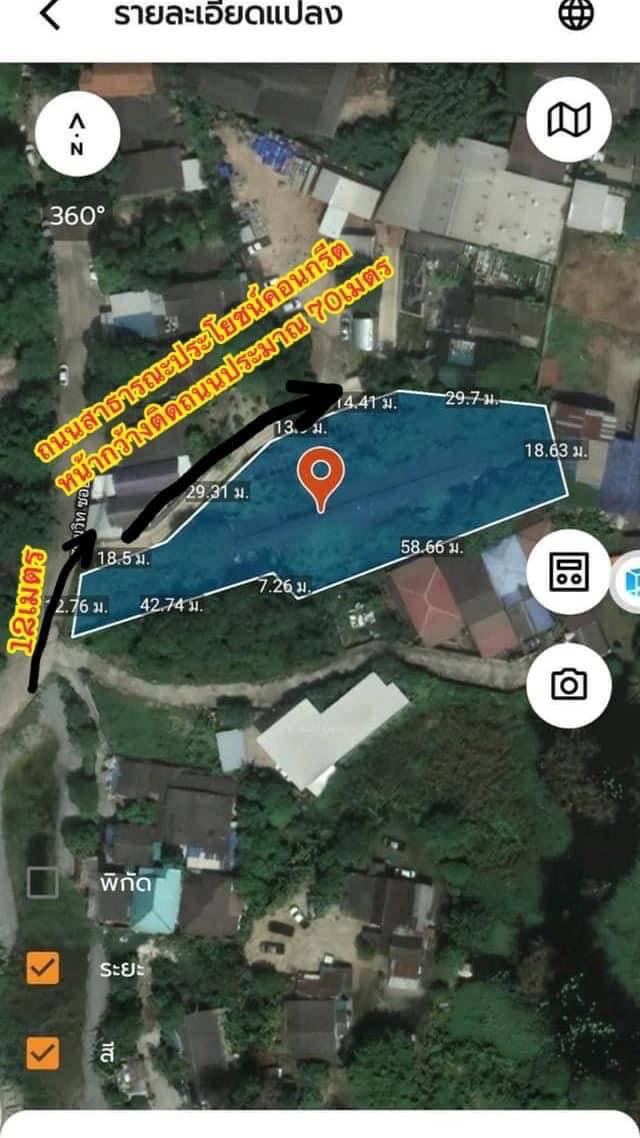Take a snapshot with the camera button

pyautogui.click(x=568, y=685)
